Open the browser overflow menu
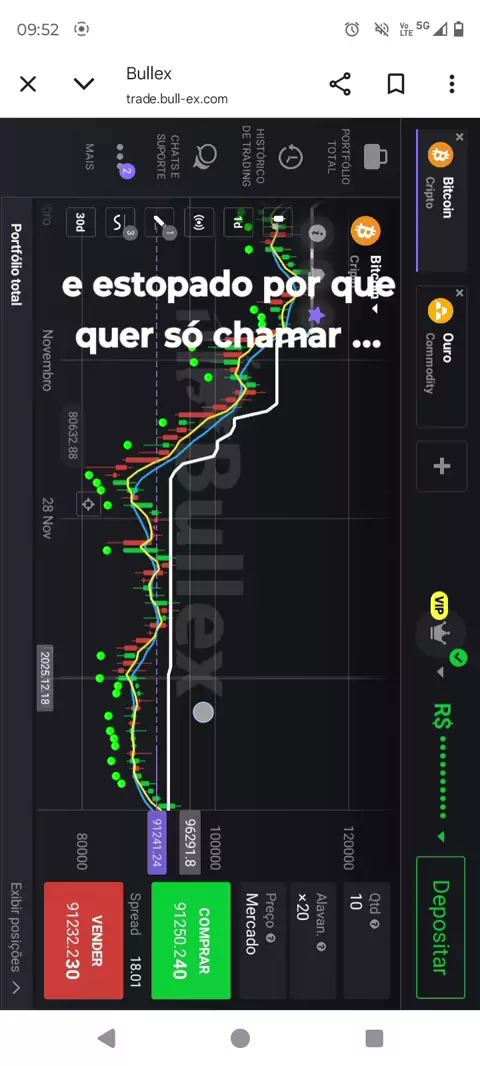This screenshot has width=480, height=1066. [451, 84]
